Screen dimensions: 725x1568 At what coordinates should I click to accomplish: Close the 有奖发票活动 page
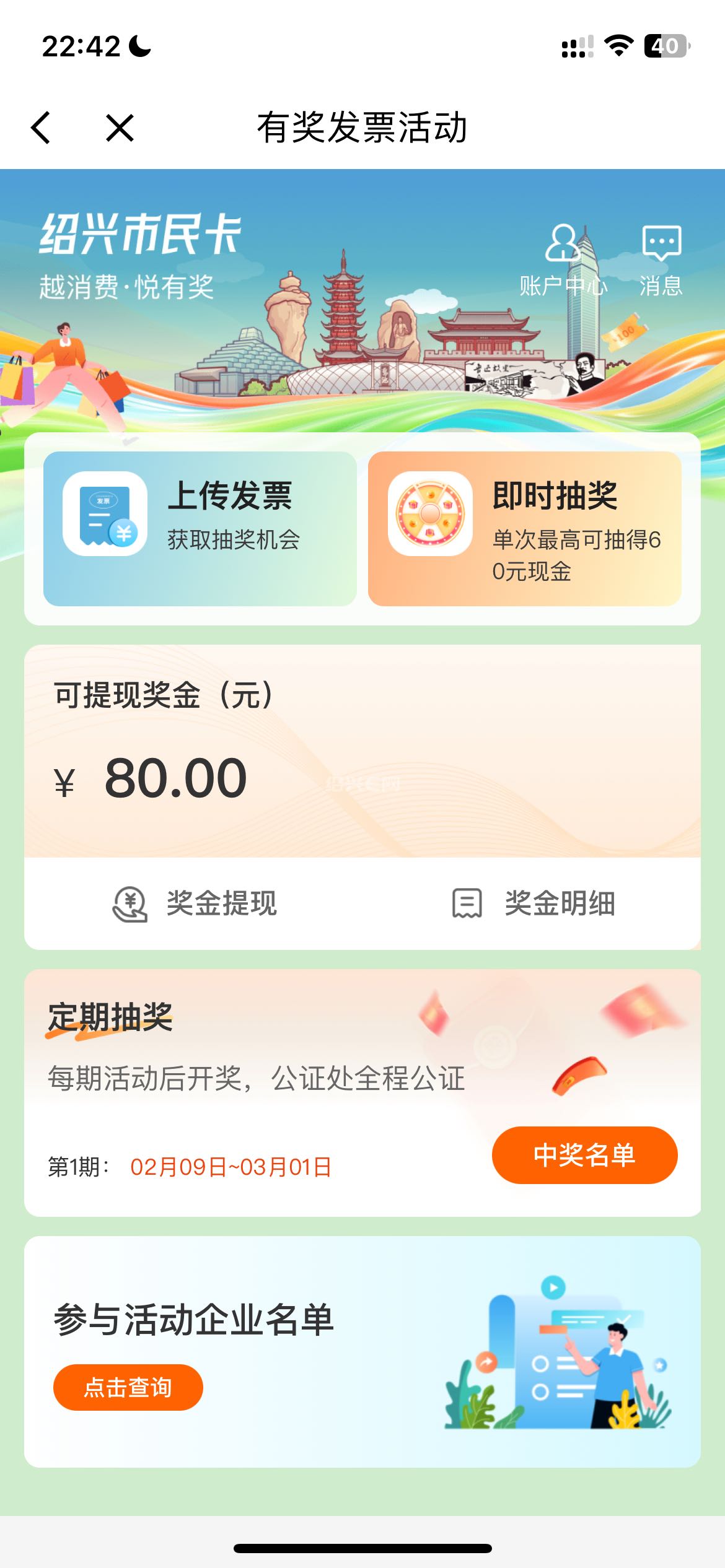click(x=120, y=128)
